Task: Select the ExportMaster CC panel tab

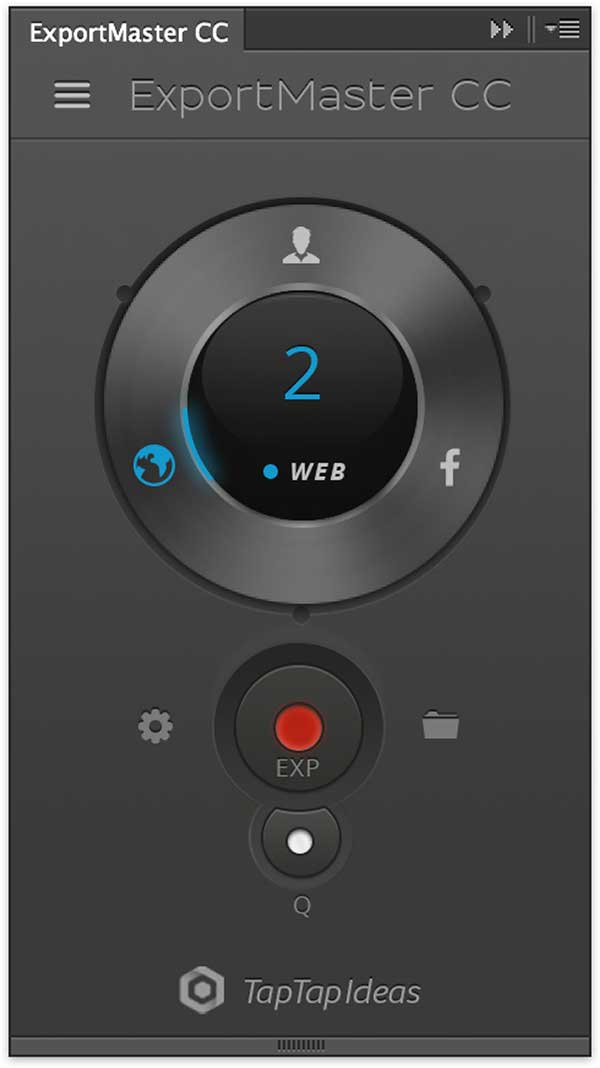Action: click(128, 32)
